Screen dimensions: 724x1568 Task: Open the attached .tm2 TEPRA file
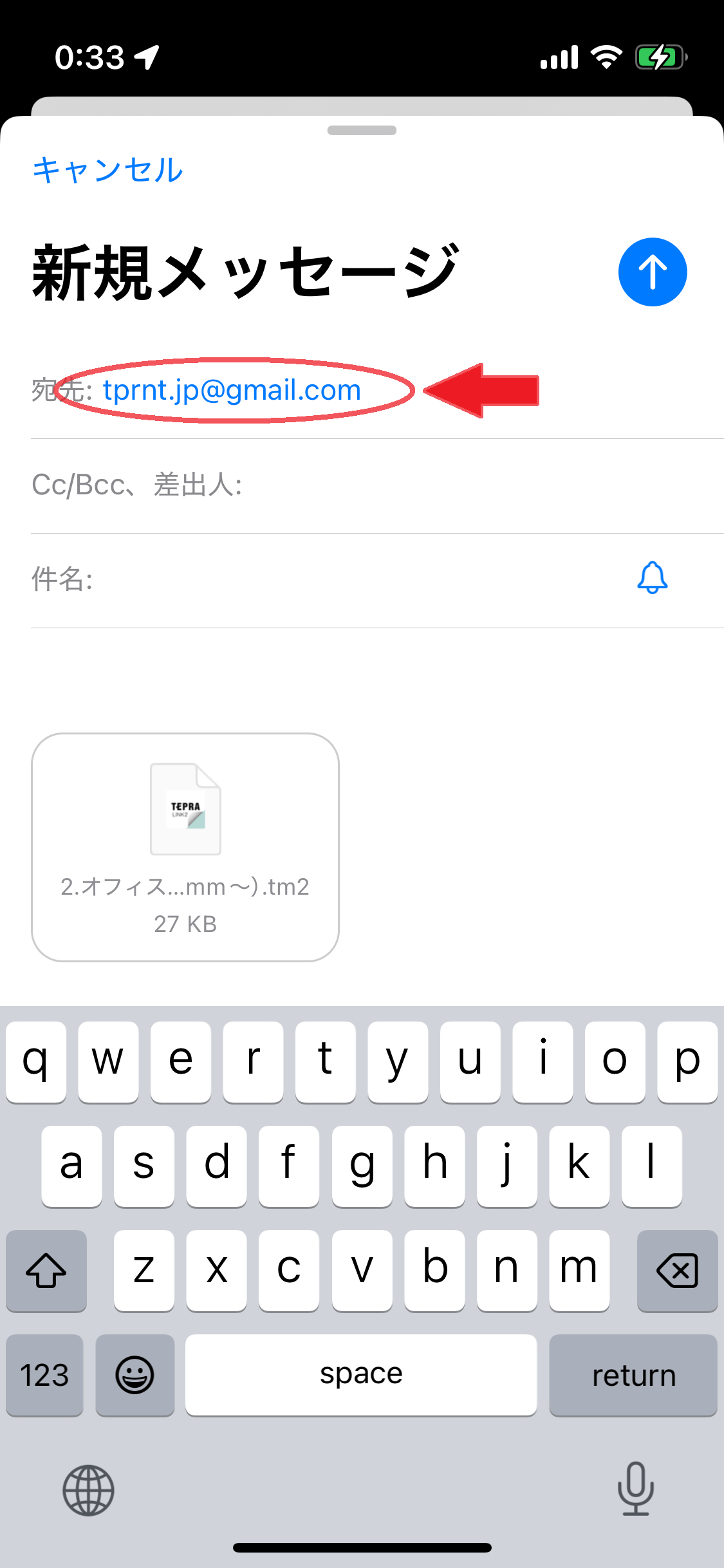tap(185, 847)
